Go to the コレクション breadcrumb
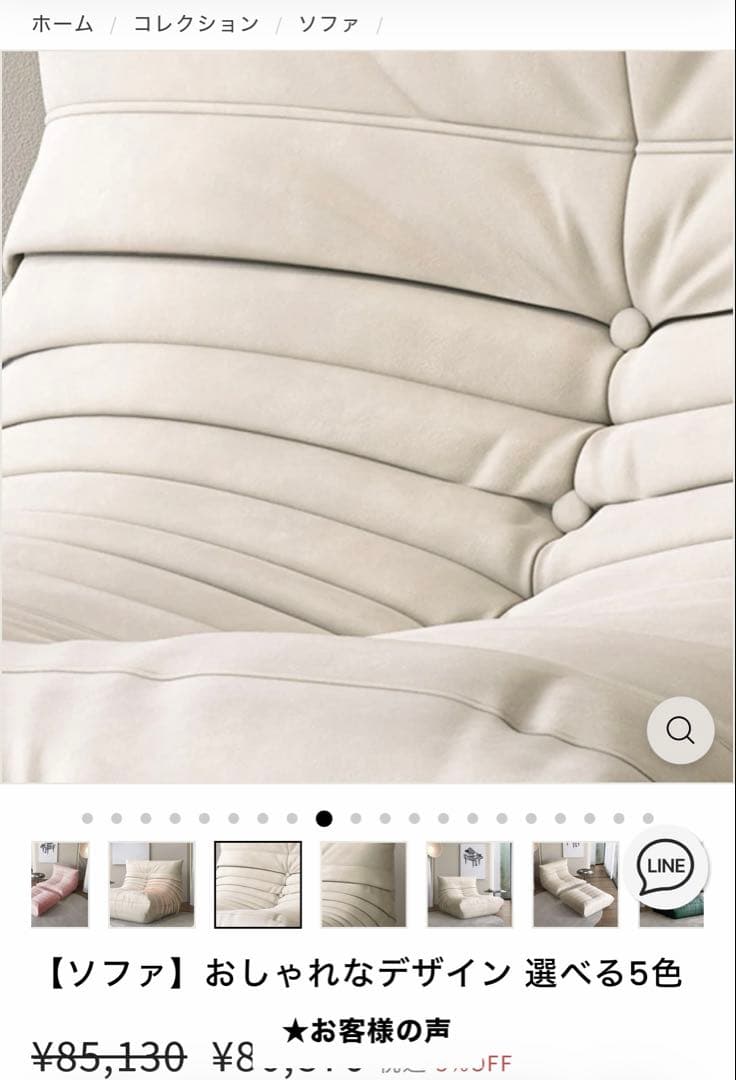Screen dimensions: 736x1080 (196, 24)
